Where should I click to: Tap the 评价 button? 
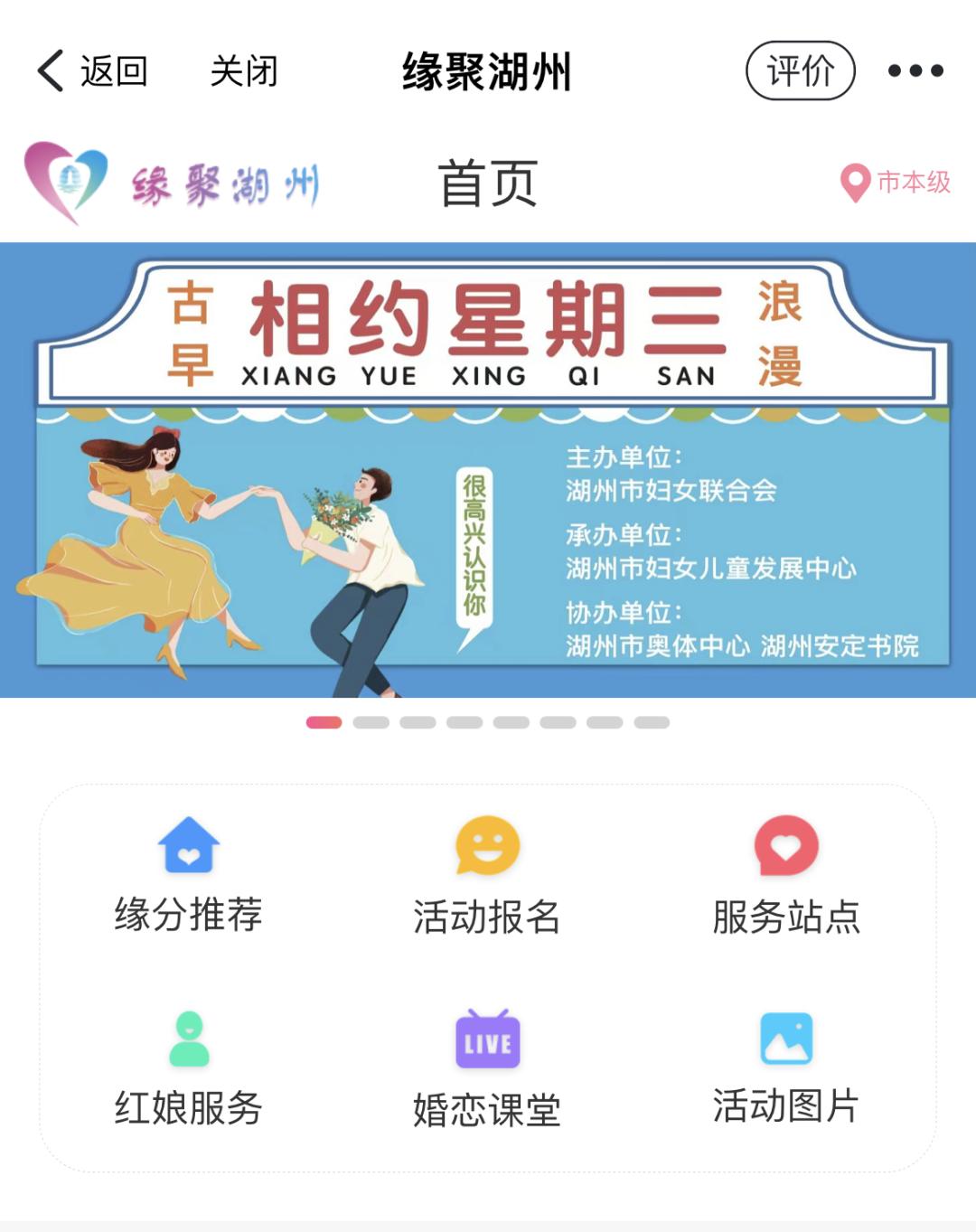pos(800,71)
